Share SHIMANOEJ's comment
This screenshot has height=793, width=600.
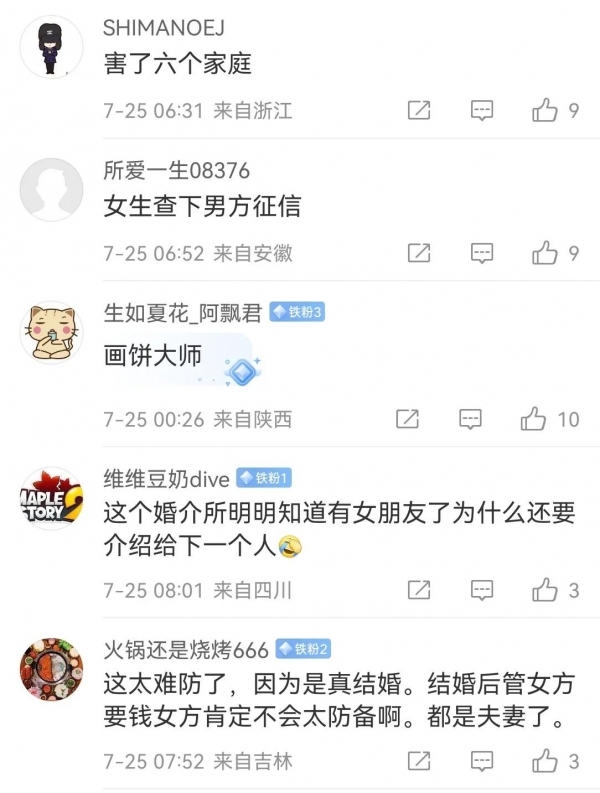pyautogui.click(x=419, y=110)
